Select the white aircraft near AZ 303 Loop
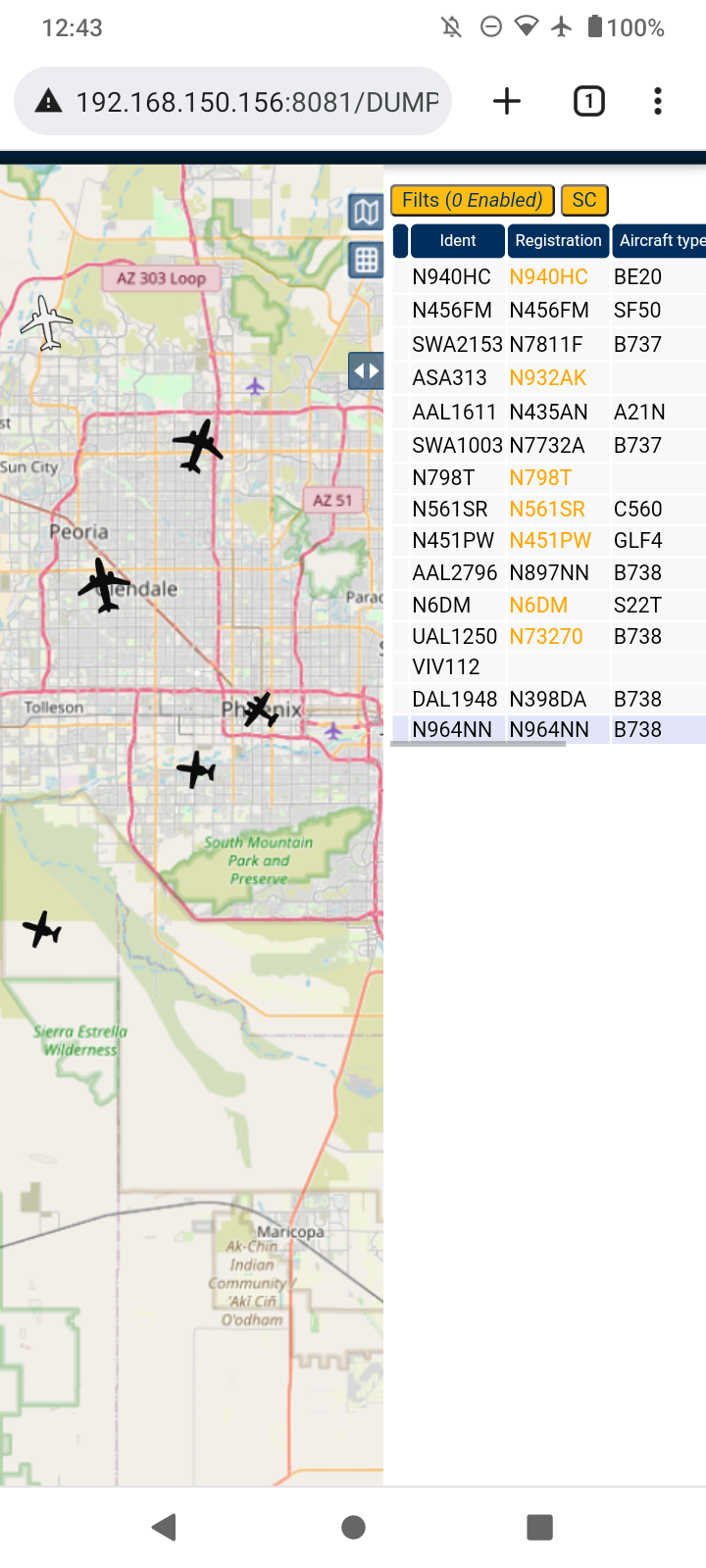706x1568 pixels. [x=46, y=322]
